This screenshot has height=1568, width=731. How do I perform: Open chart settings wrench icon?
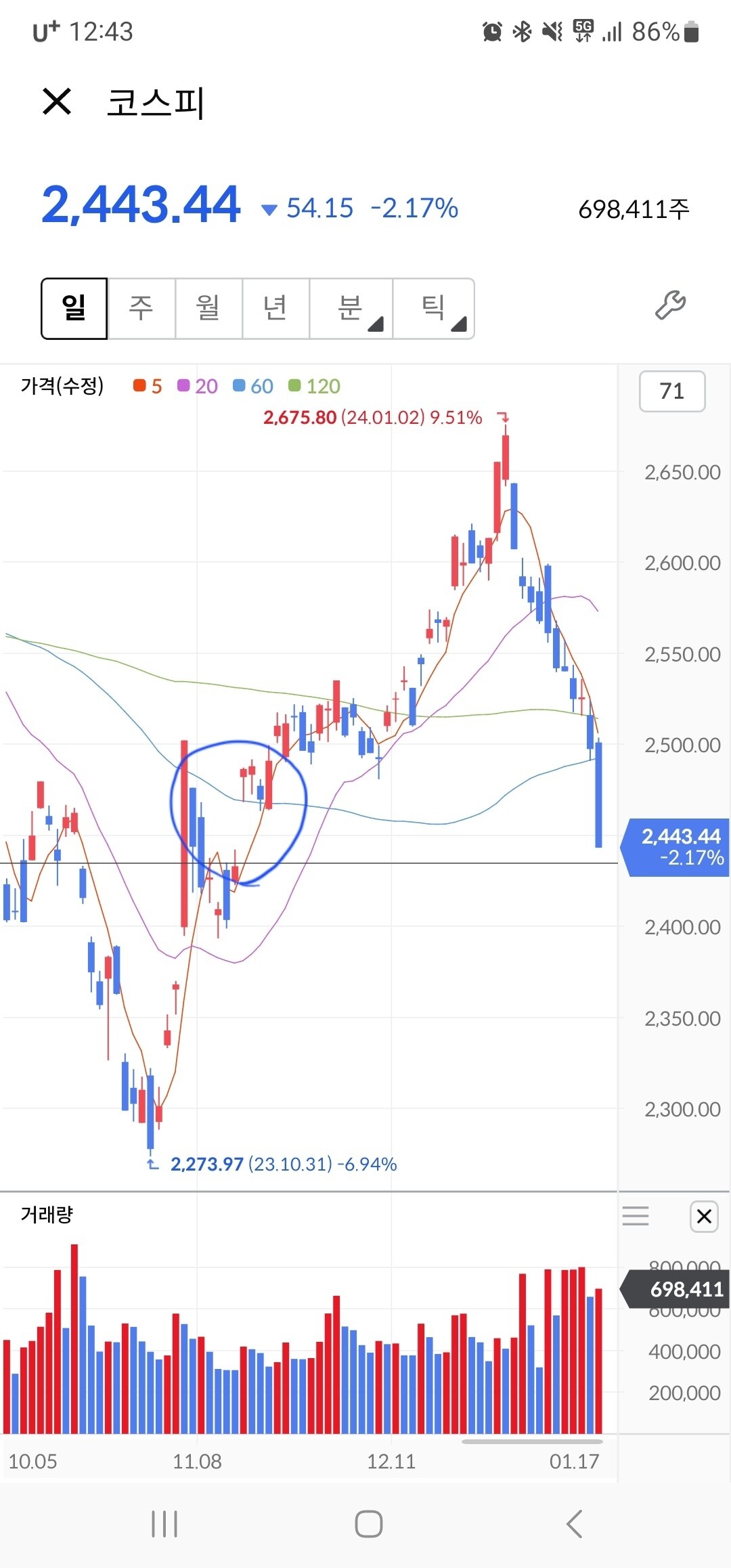(670, 305)
